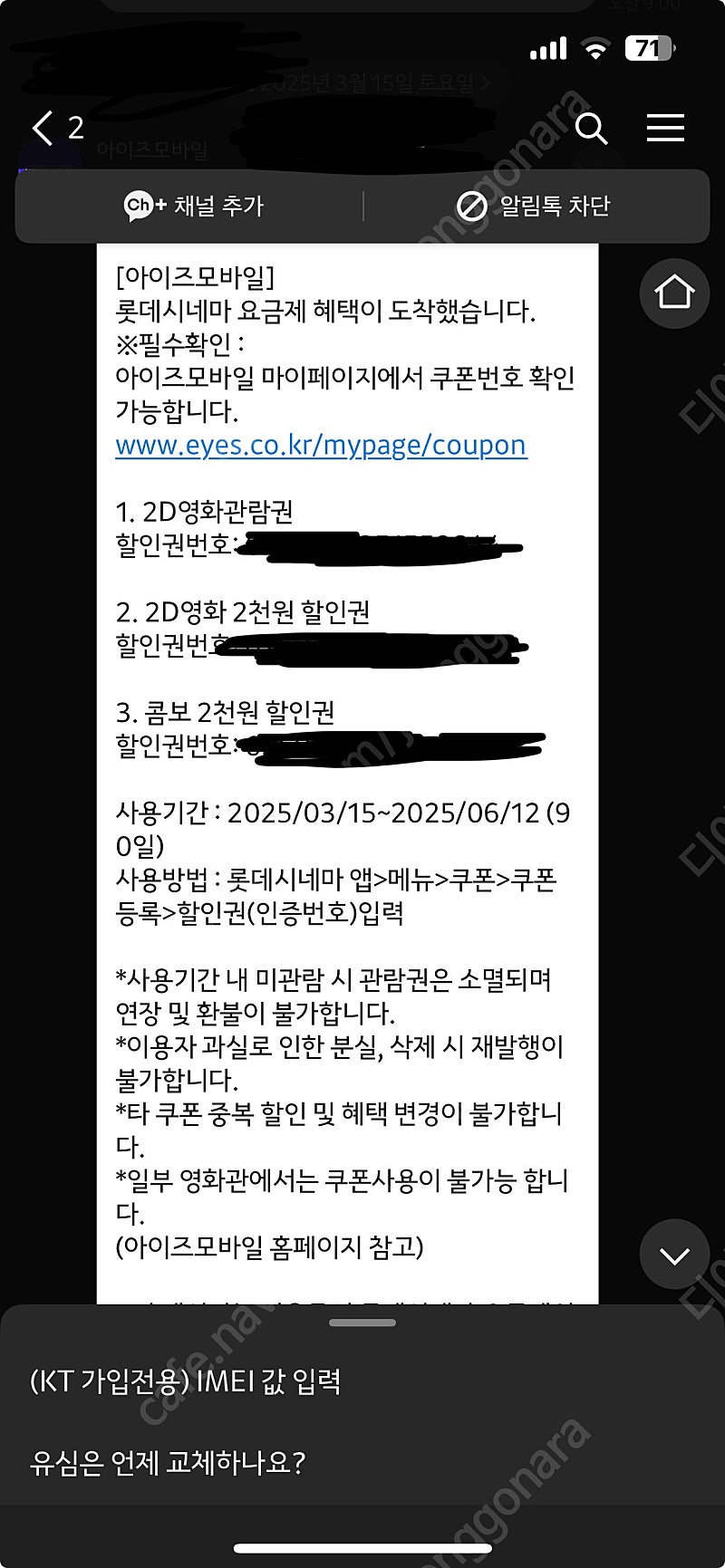Viewport: 725px width, 1568px height.
Task: Expand the bottom menu sheet handle
Action: pos(362,1323)
